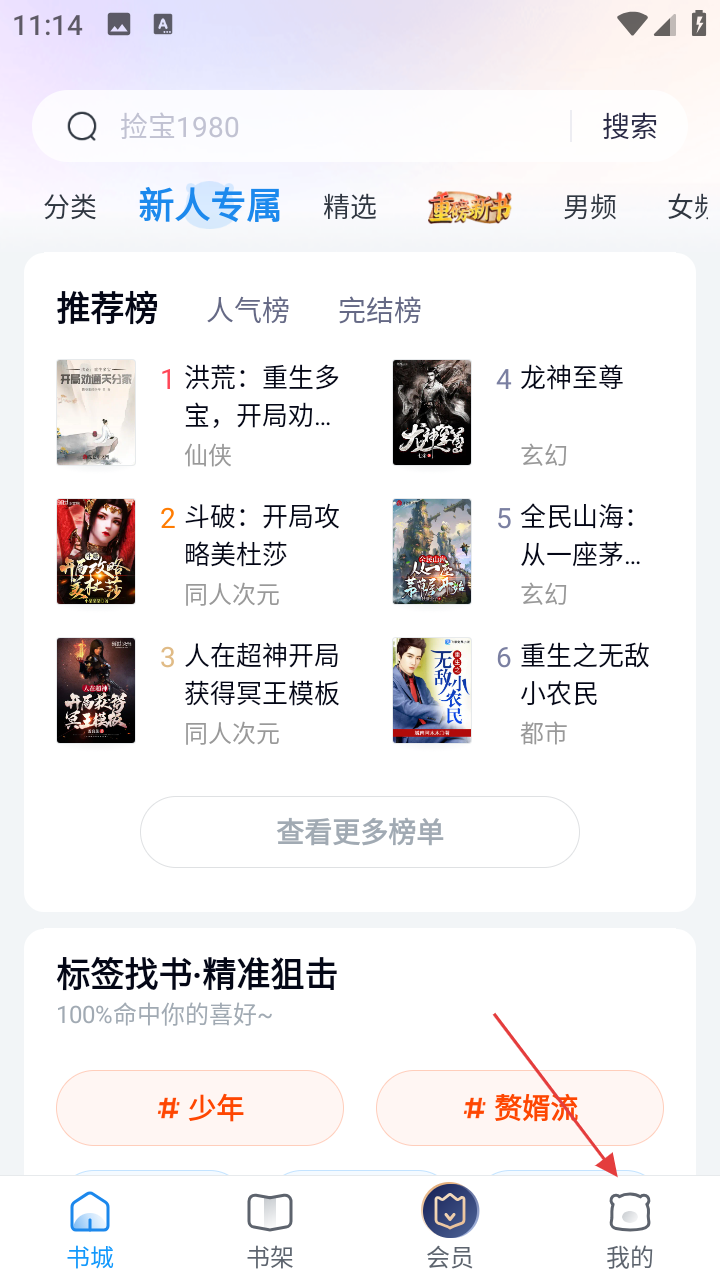The image size is (720, 1280).
Task: Tap 查看更多榜单 to view more rankings
Action: [360, 832]
